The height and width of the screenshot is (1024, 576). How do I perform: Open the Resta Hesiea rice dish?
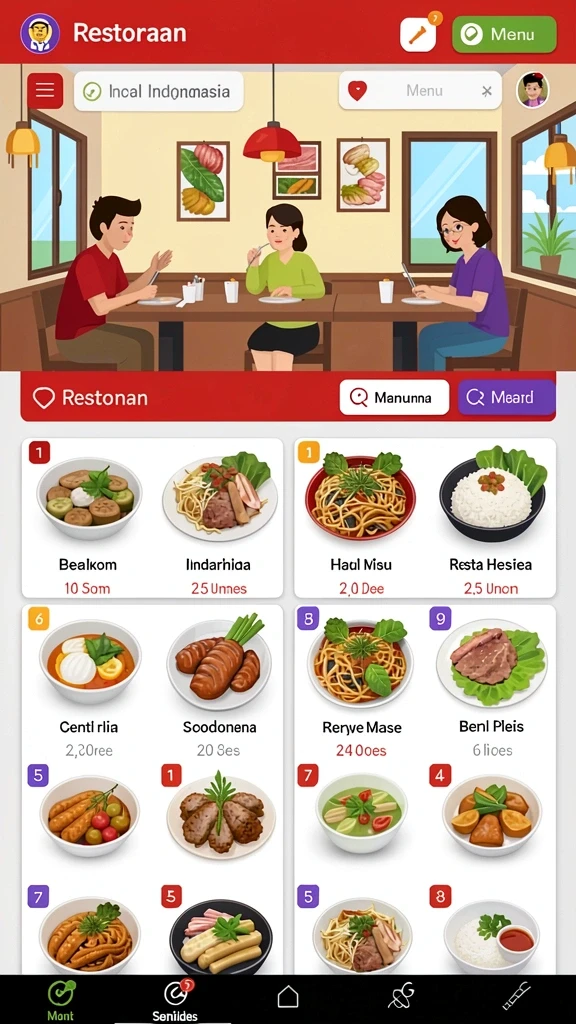point(491,519)
